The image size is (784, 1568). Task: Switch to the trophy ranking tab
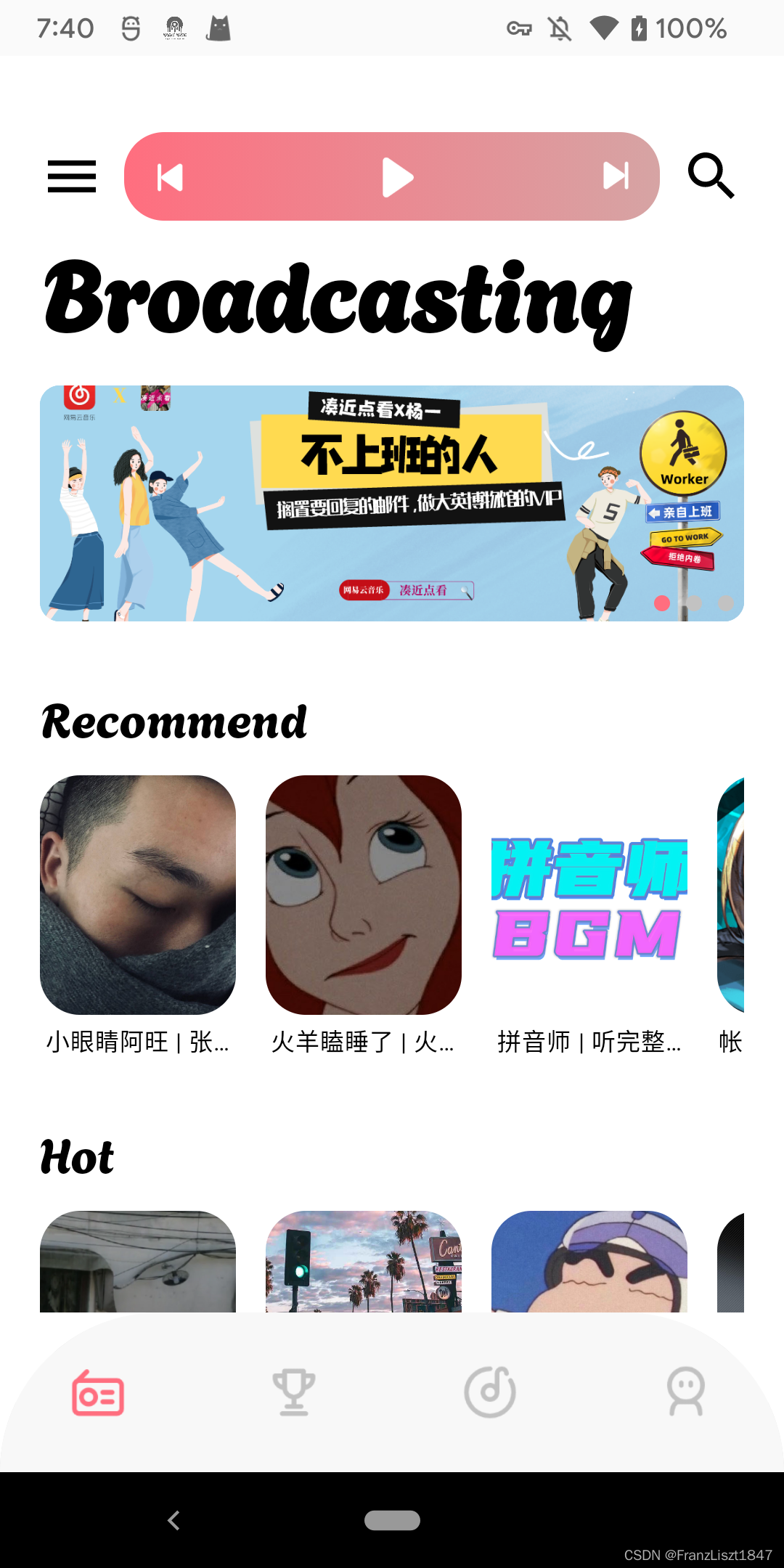pos(294,1392)
